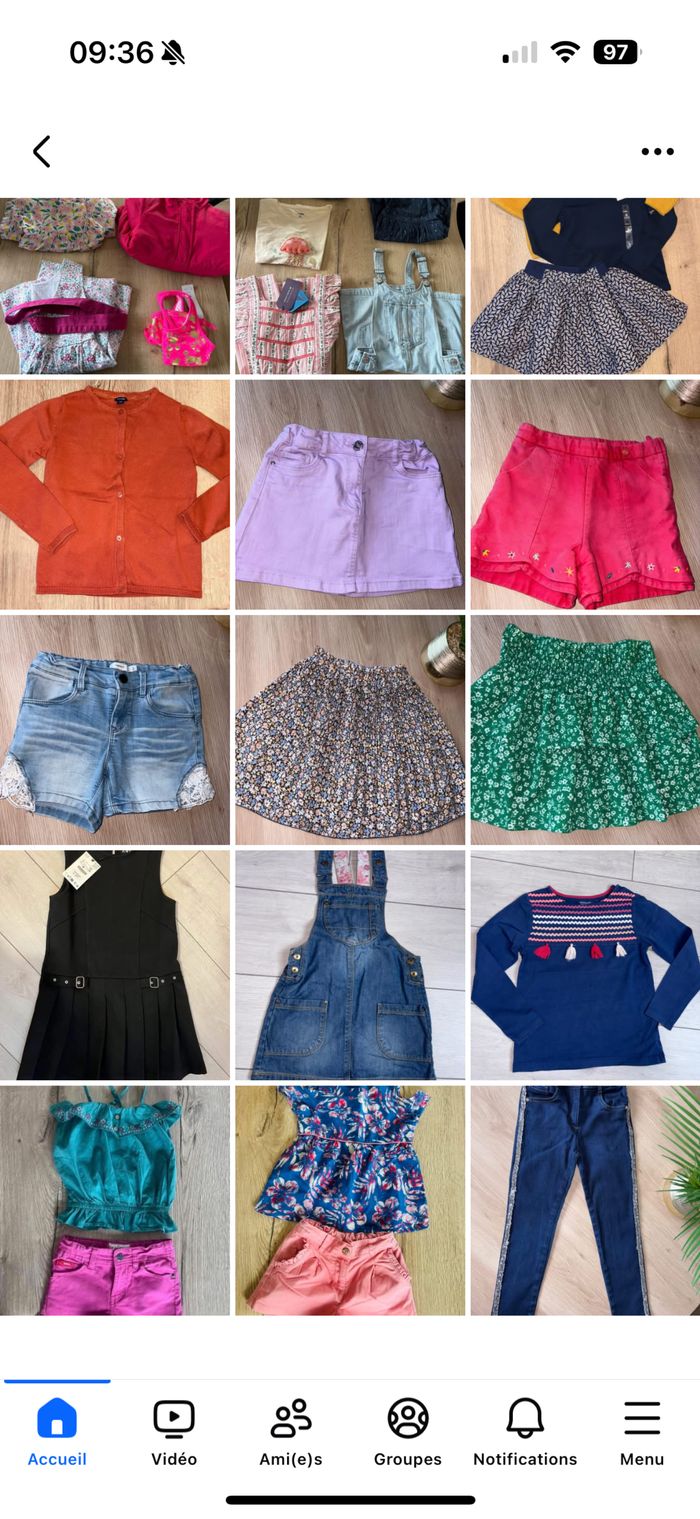Image resolution: width=700 pixels, height=1519 pixels.
Task: View the denim overall dress photo
Action: pos(350,965)
